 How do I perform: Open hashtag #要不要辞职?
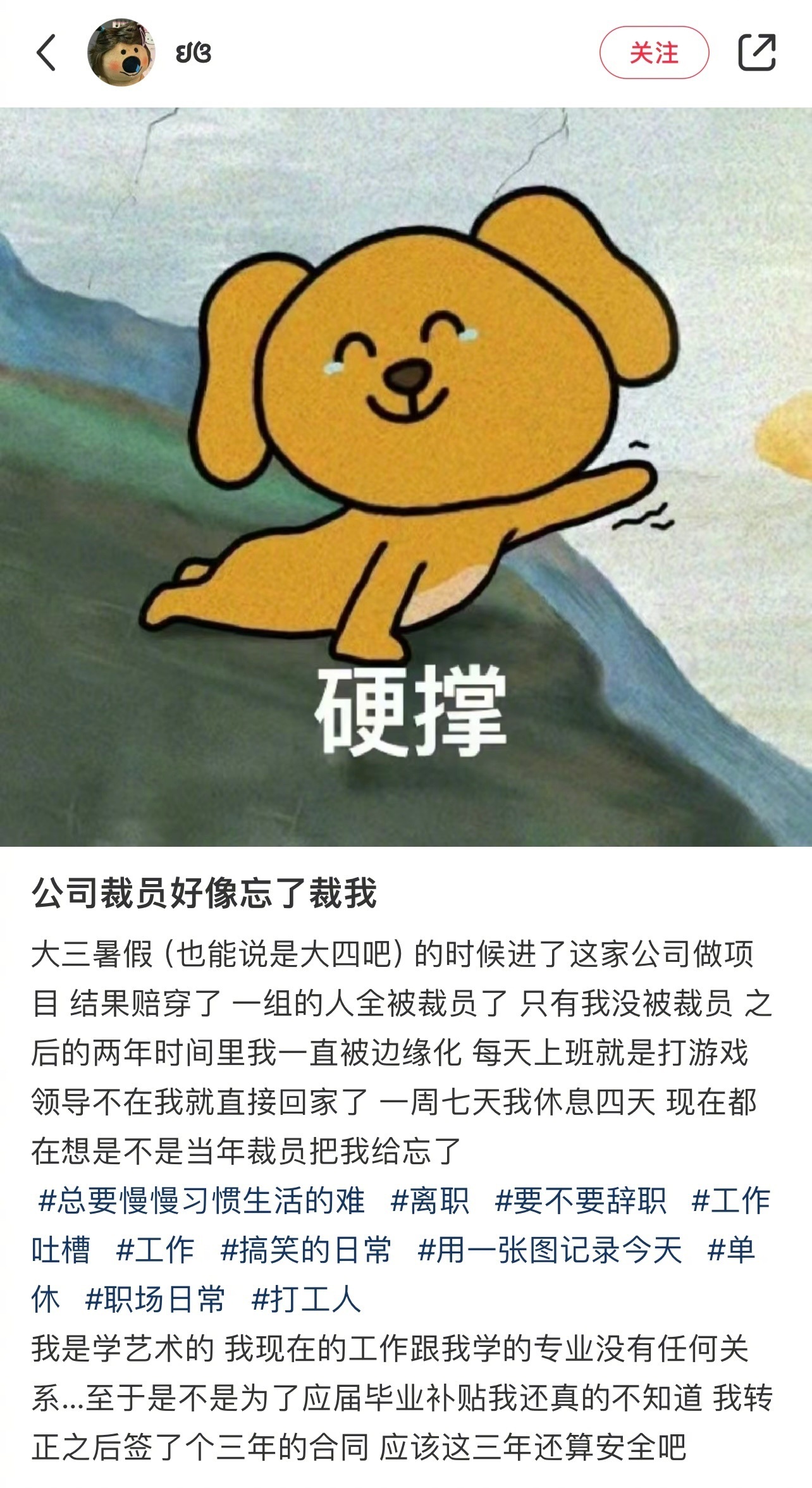point(580,1200)
